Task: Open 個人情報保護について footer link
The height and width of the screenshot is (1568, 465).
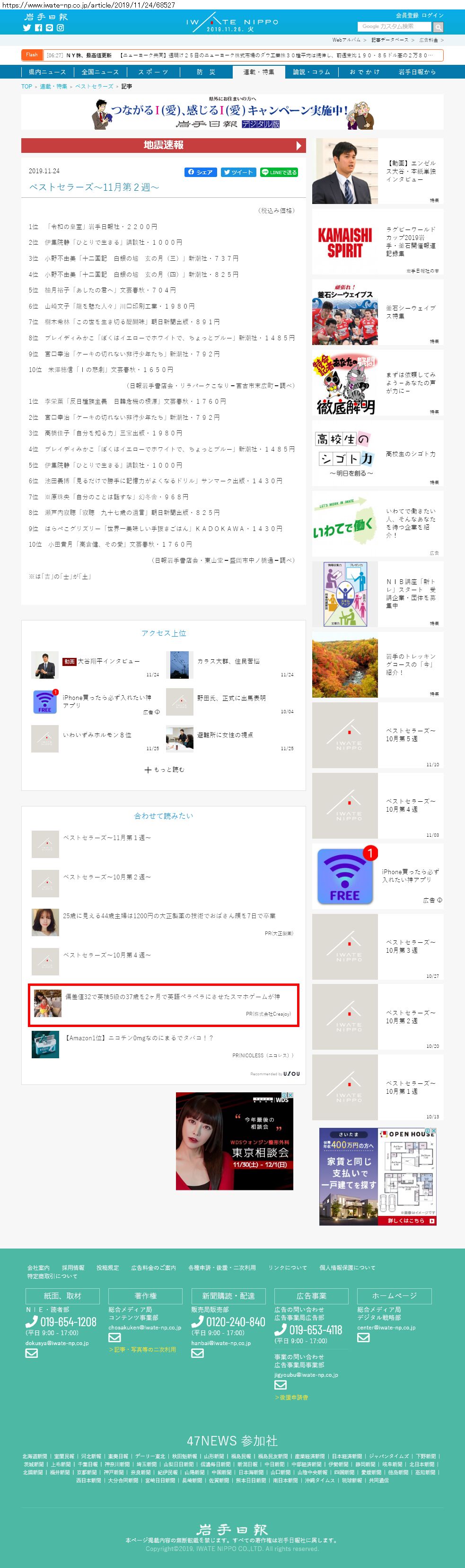Action: pyautogui.click(x=347, y=1267)
